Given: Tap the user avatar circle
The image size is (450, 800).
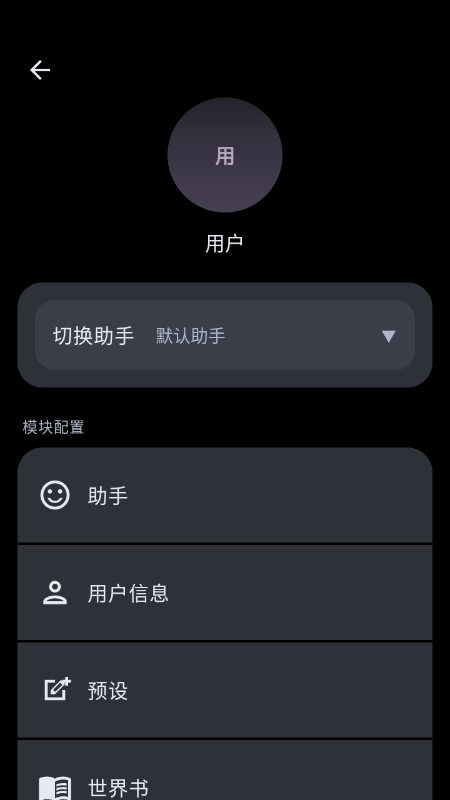Looking at the screenshot, I should (225, 155).
